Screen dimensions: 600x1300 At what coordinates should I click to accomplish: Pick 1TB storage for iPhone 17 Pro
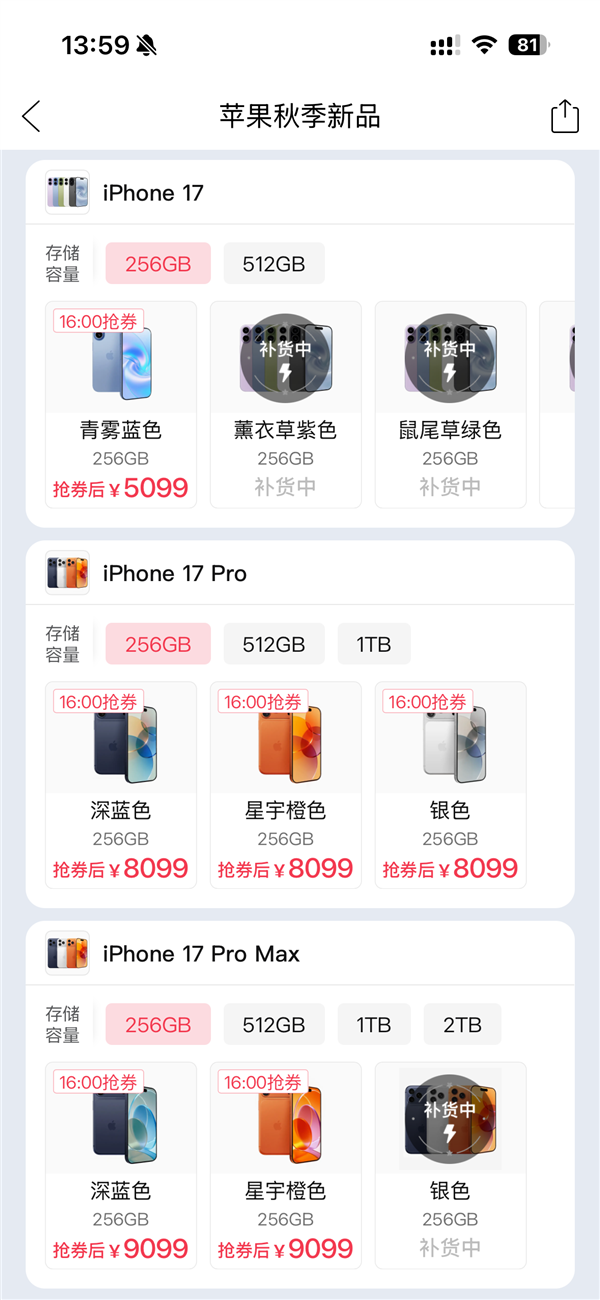click(374, 644)
